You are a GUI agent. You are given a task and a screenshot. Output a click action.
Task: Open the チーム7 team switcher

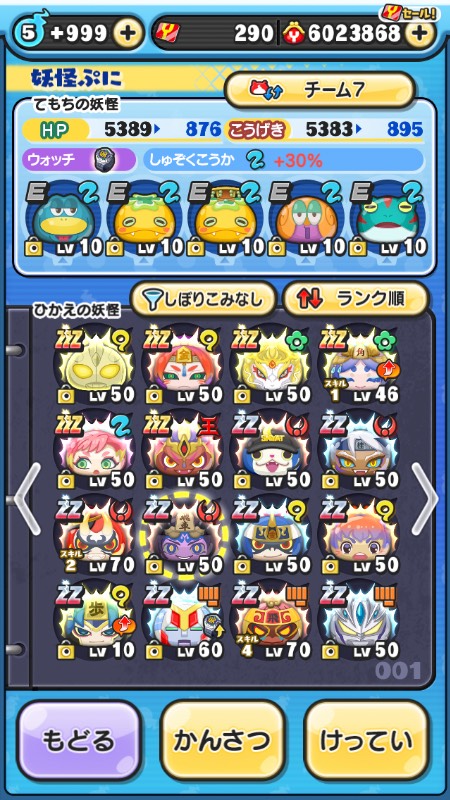tap(320, 90)
